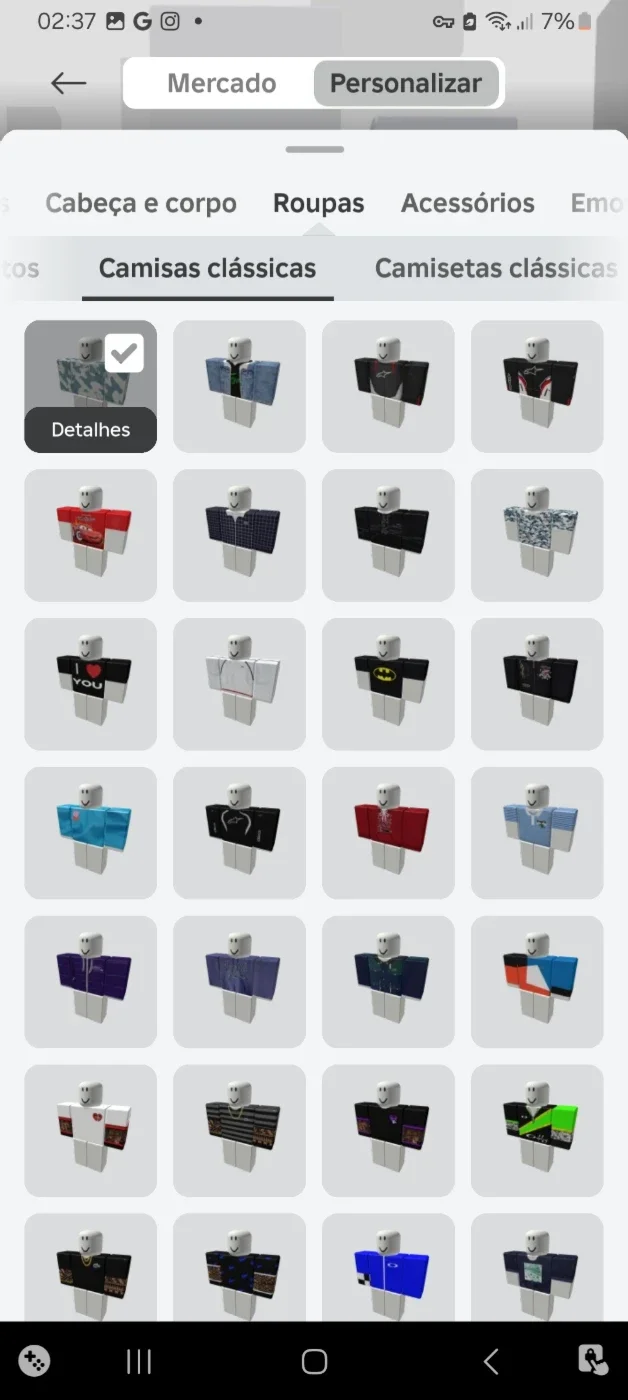The width and height of the screenshot is (628, 1400).
Task: Equip the orange and blue color-block shirt
Action: (x=538, y=982)
